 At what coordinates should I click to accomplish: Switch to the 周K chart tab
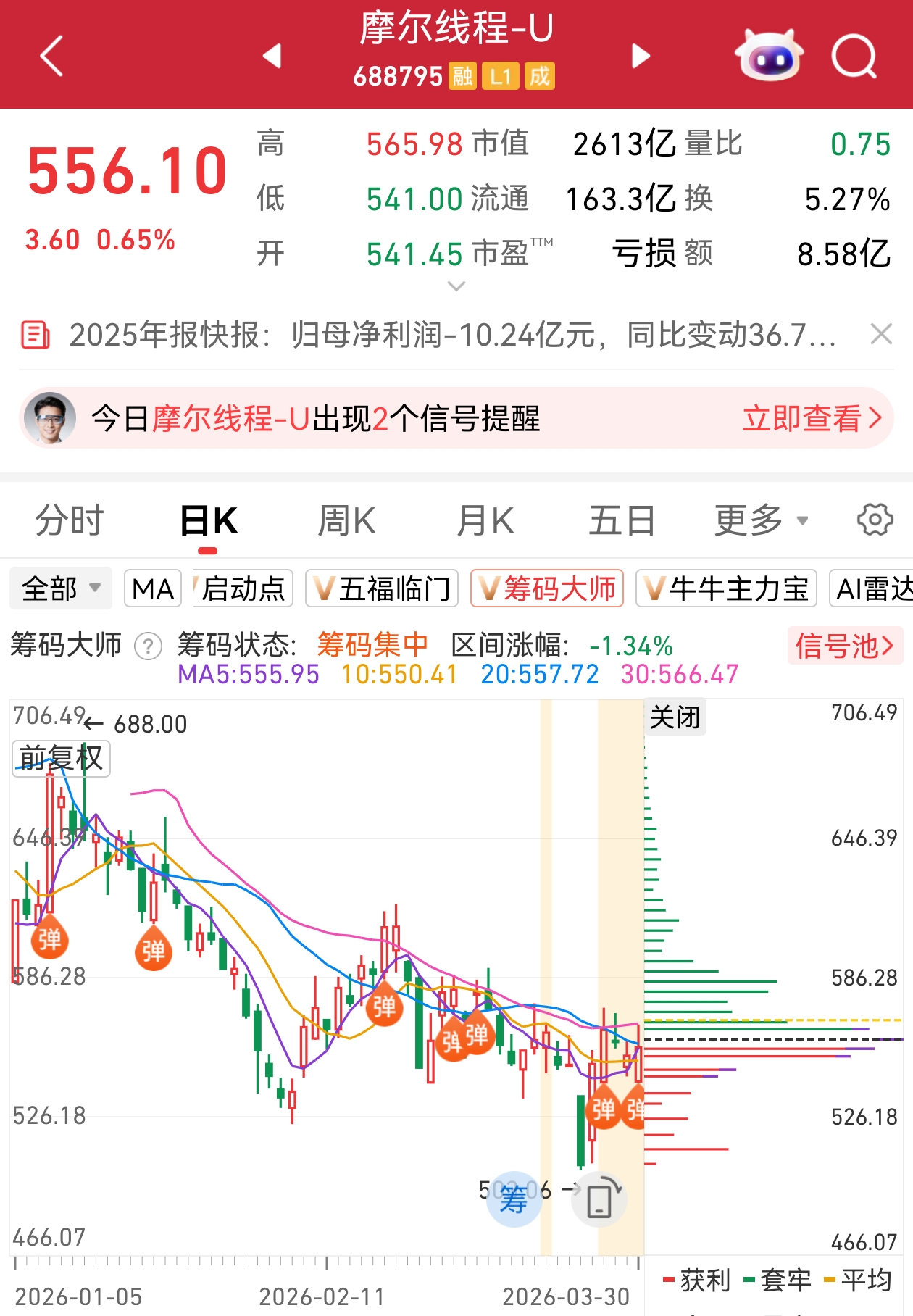click(346, 521)
